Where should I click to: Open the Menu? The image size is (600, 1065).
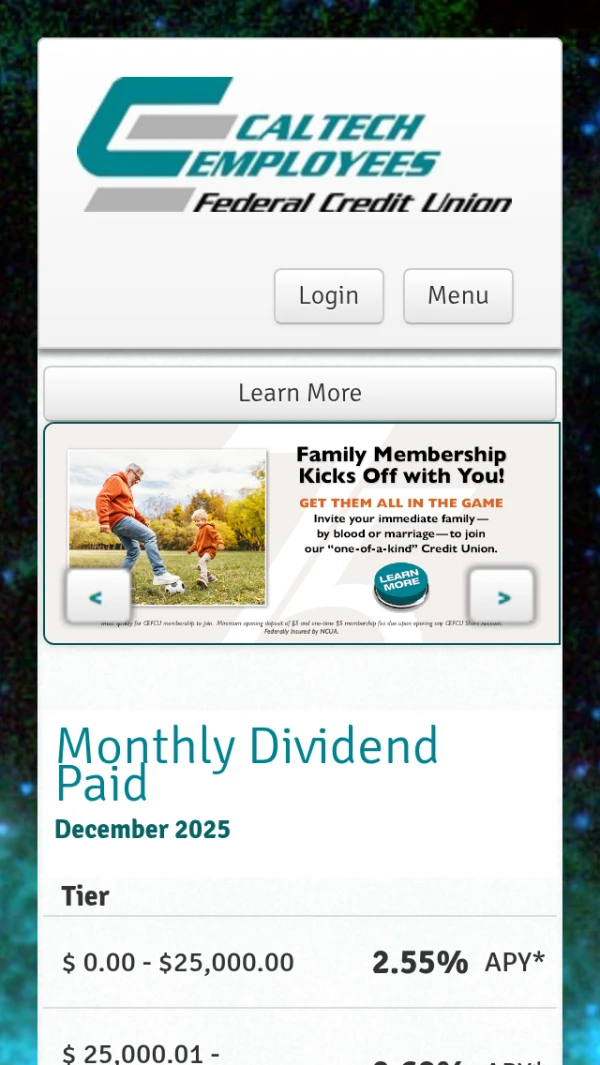pos(458,296)
